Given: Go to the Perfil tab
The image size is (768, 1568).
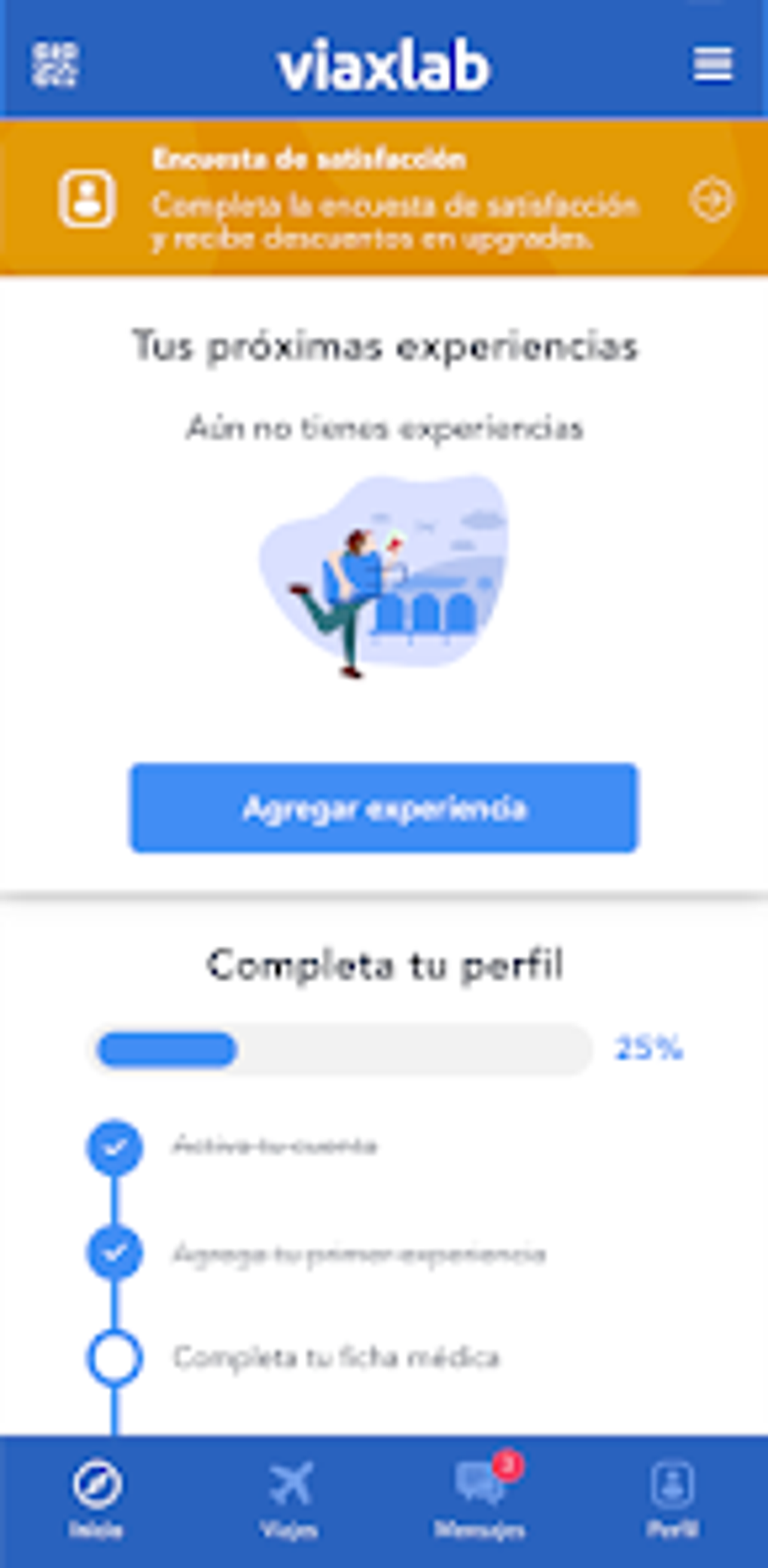Looking at the screenshot, I should (672, 1499).
